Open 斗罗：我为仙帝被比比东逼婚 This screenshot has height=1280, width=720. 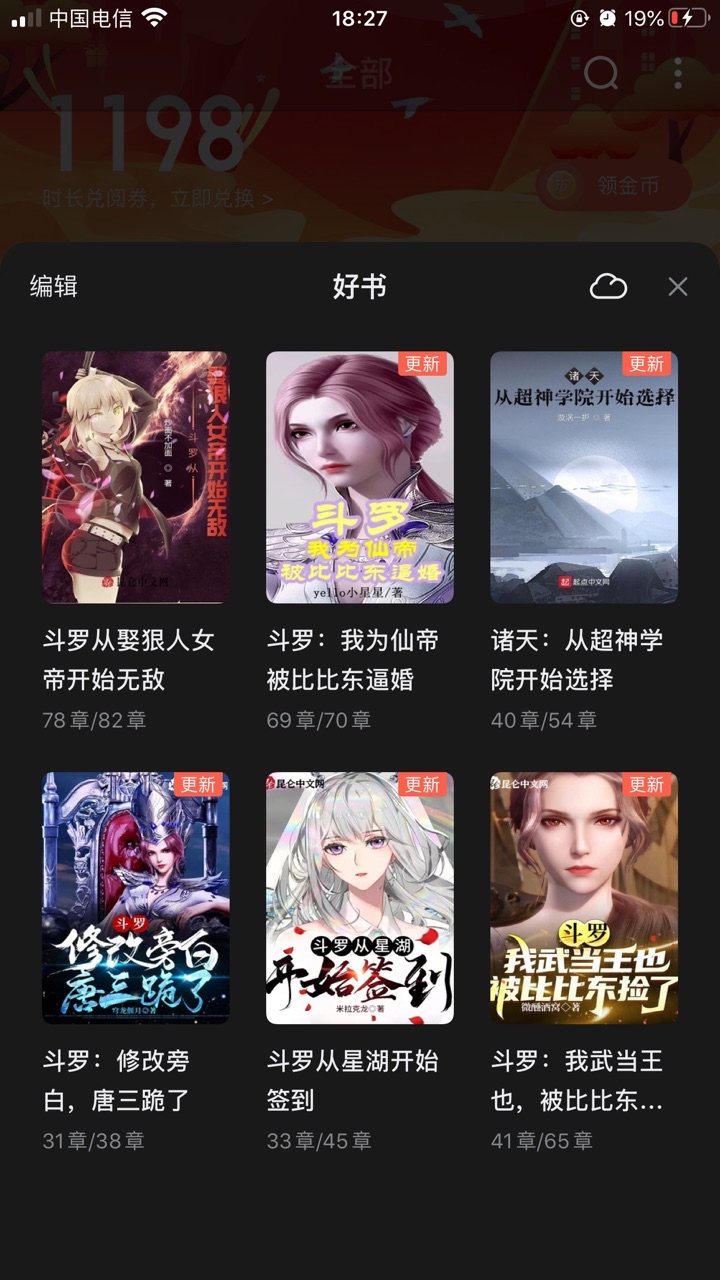coord(359,477)
